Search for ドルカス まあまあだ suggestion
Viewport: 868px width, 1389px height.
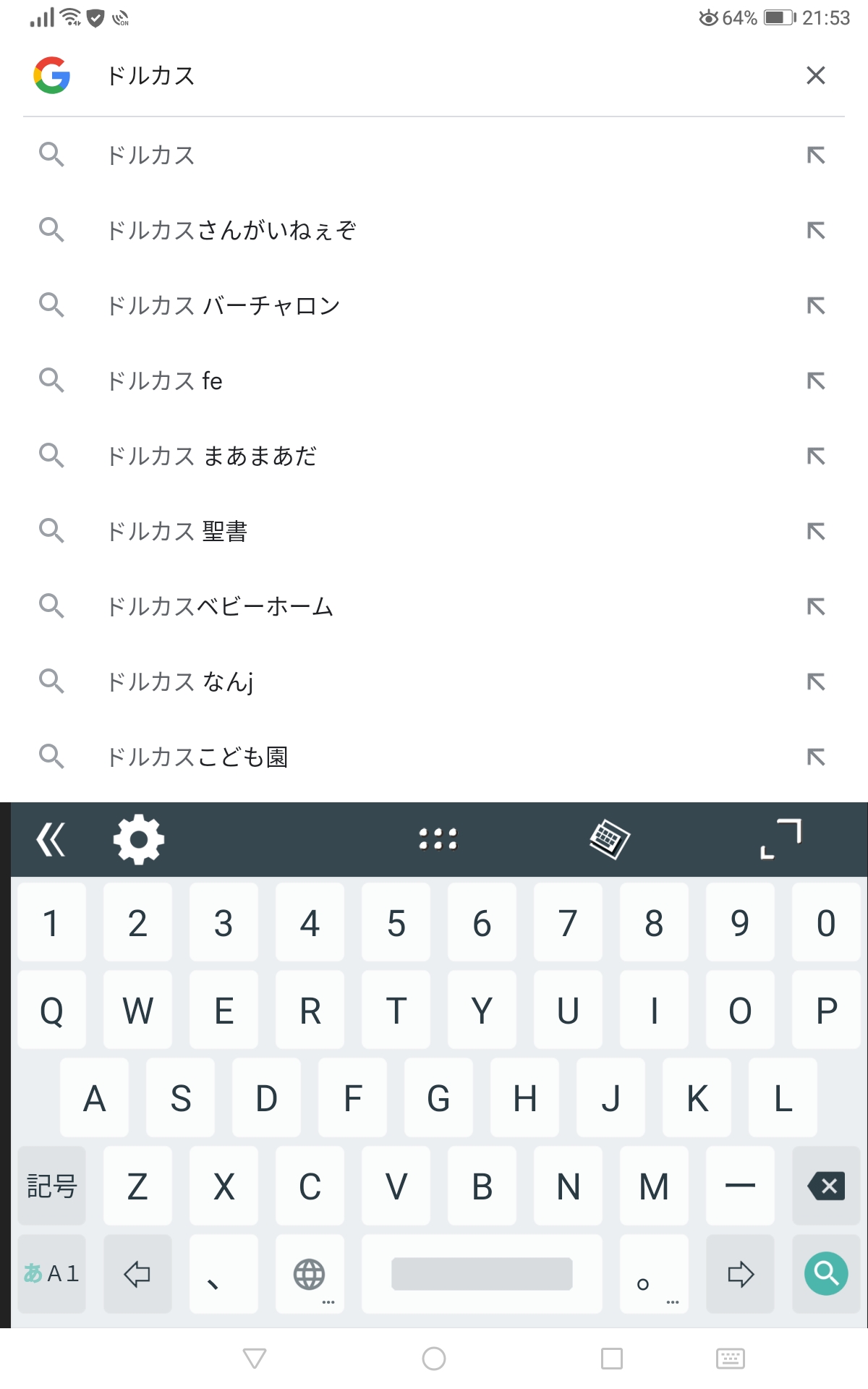pos(212,456)
